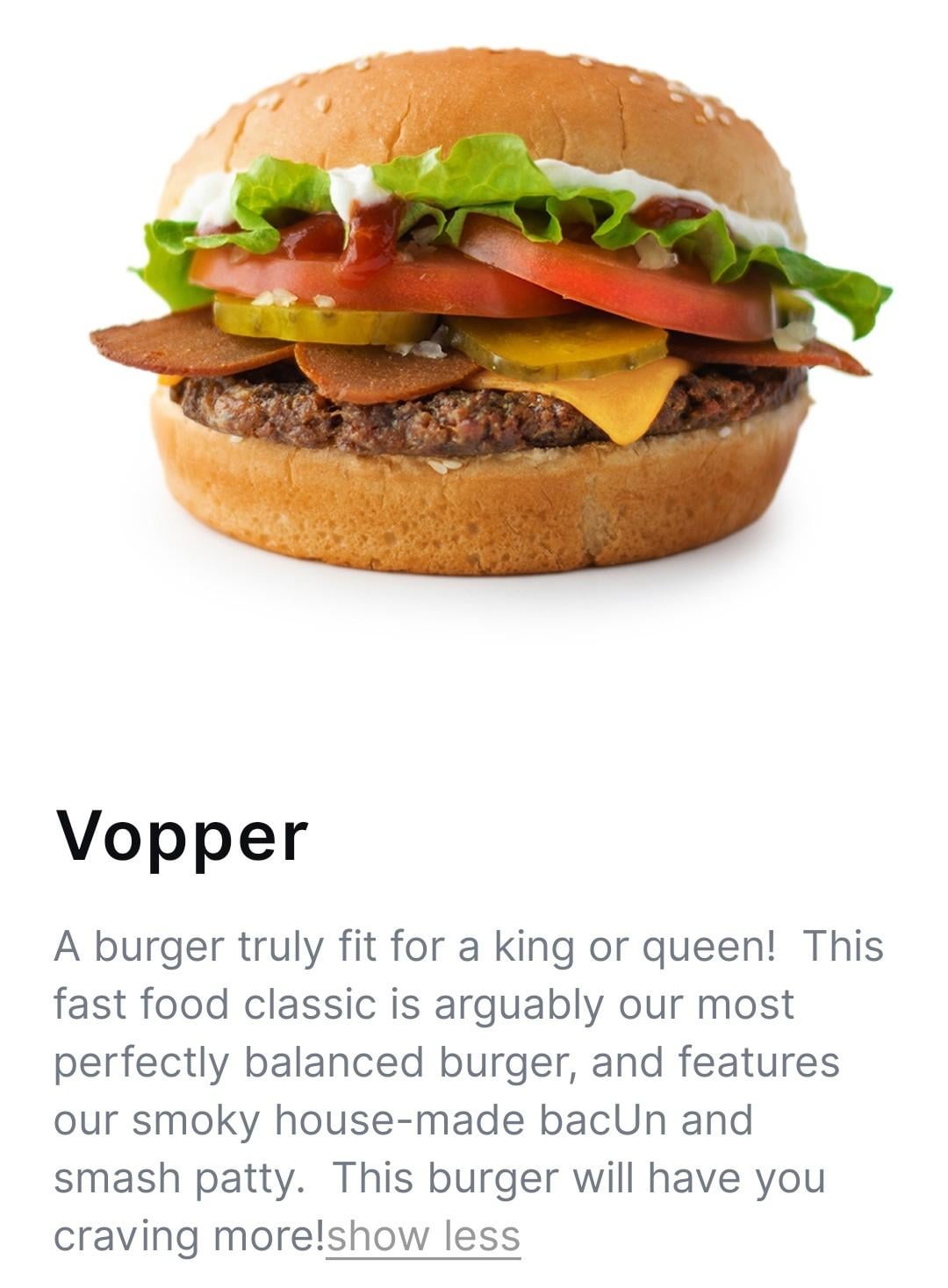Screen dimensions: 948x1288
Task: Collapse the description with show less
Action: point(423,1235)
